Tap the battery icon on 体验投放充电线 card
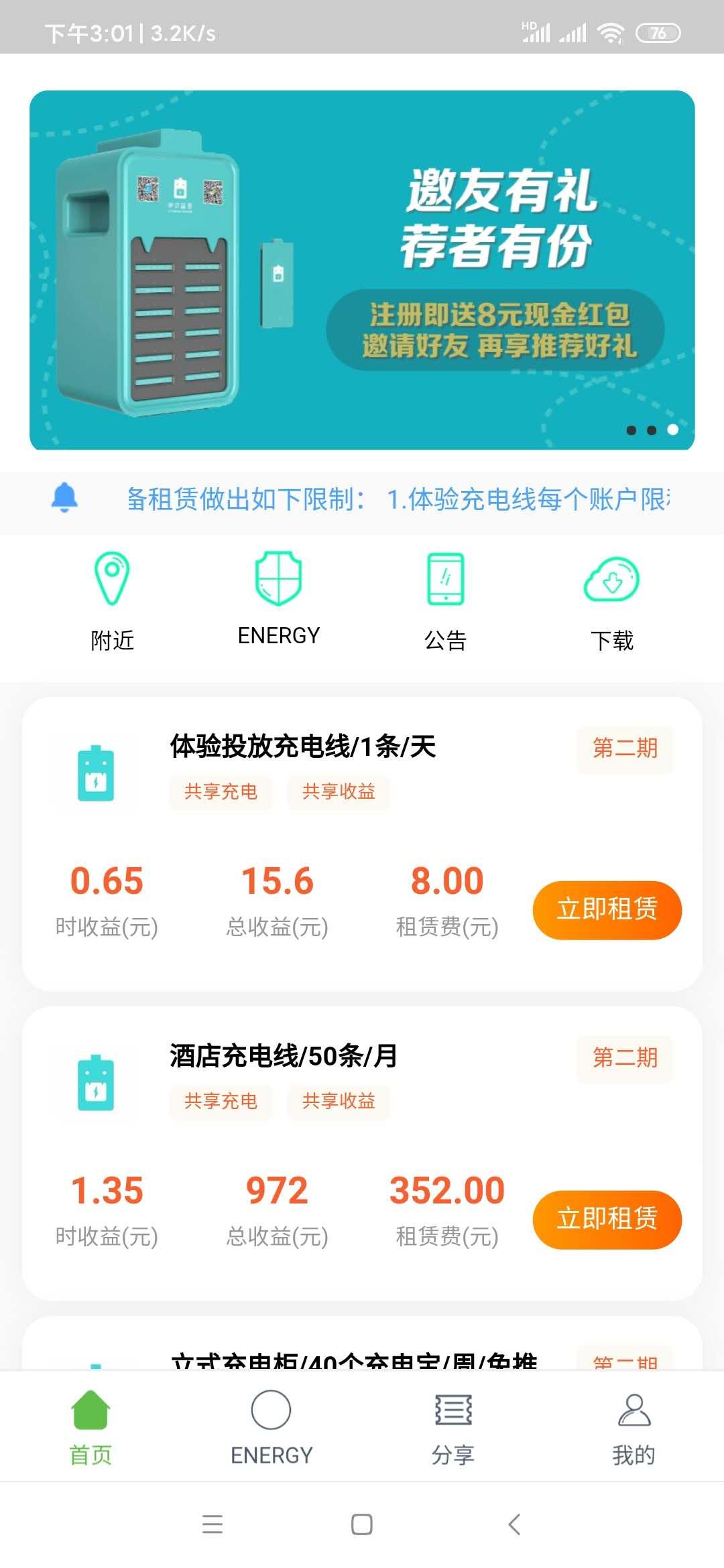This screenshot has height=1568, width=724. point(96,777)
